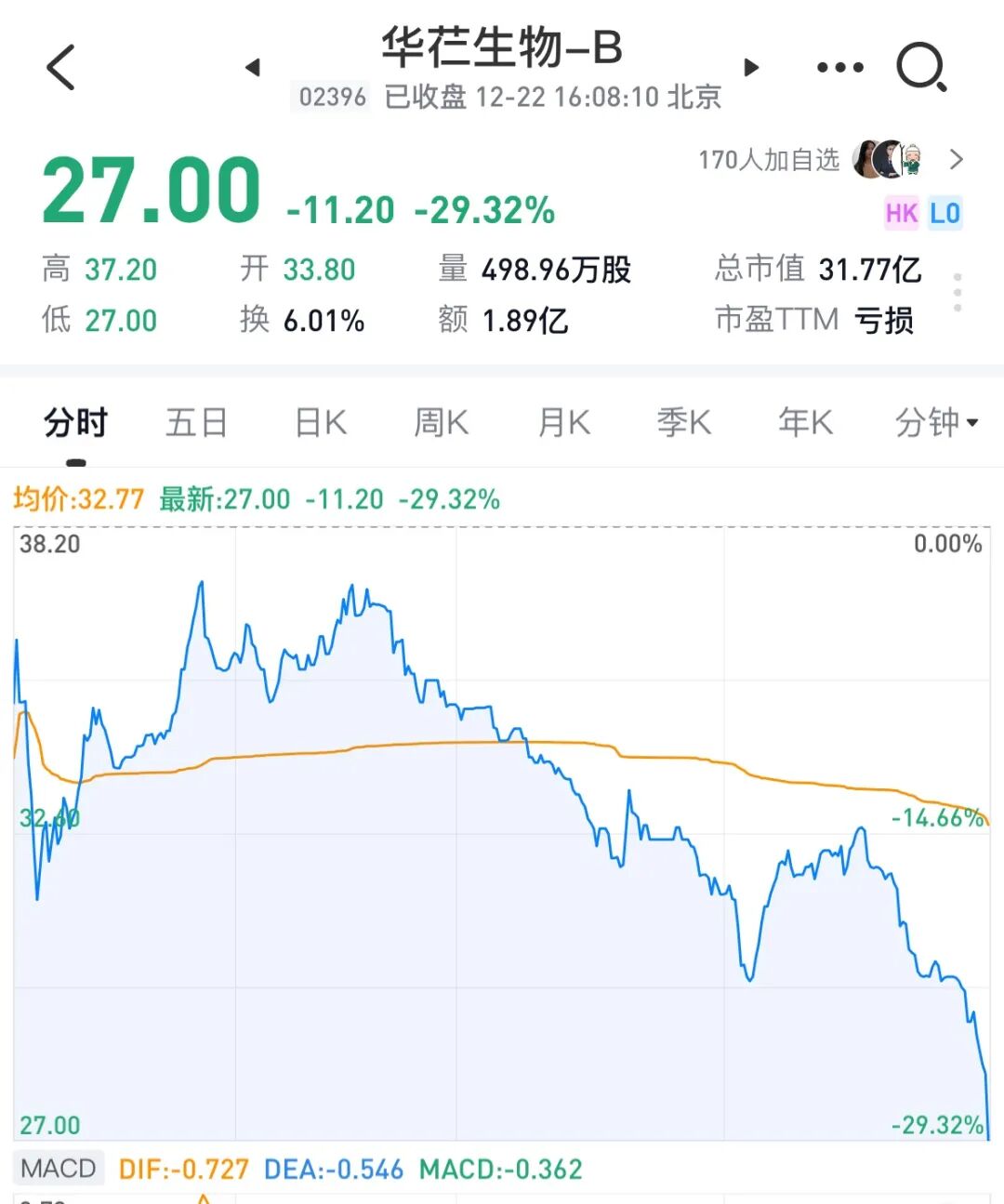Screen dimensions: 1004x1204
Task: Switch to the next stock
Action: pyautogui.click(x=751, y=68)
